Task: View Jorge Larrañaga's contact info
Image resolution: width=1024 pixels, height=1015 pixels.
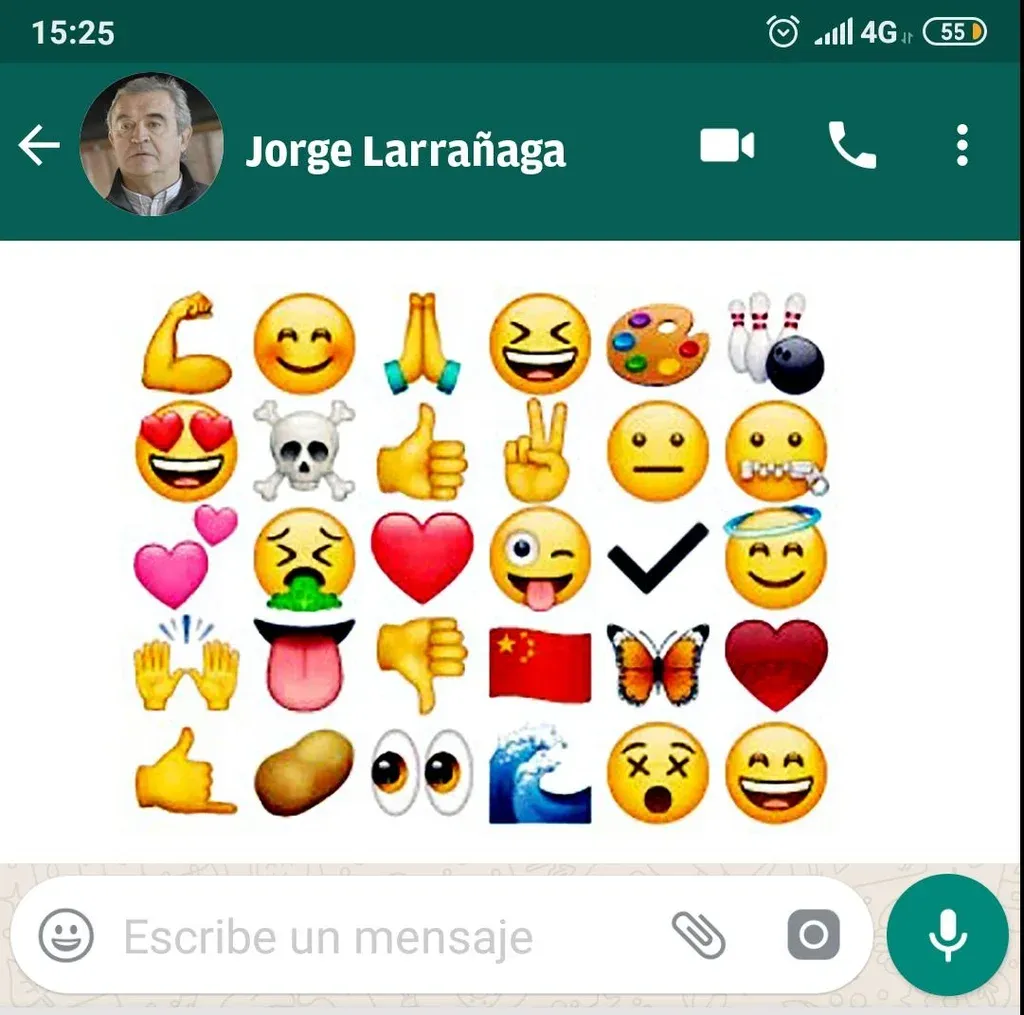Action: tap(405, 151)
